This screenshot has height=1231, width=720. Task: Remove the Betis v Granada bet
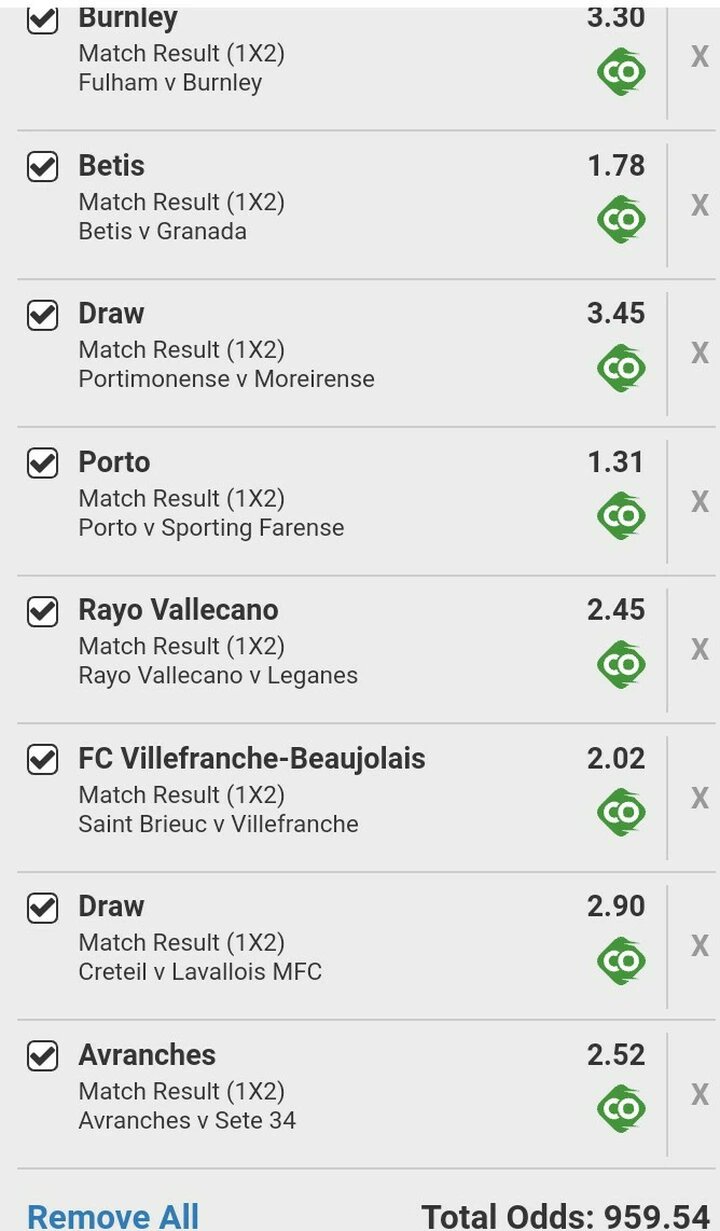pyautogui.click(x=699, y=205)
